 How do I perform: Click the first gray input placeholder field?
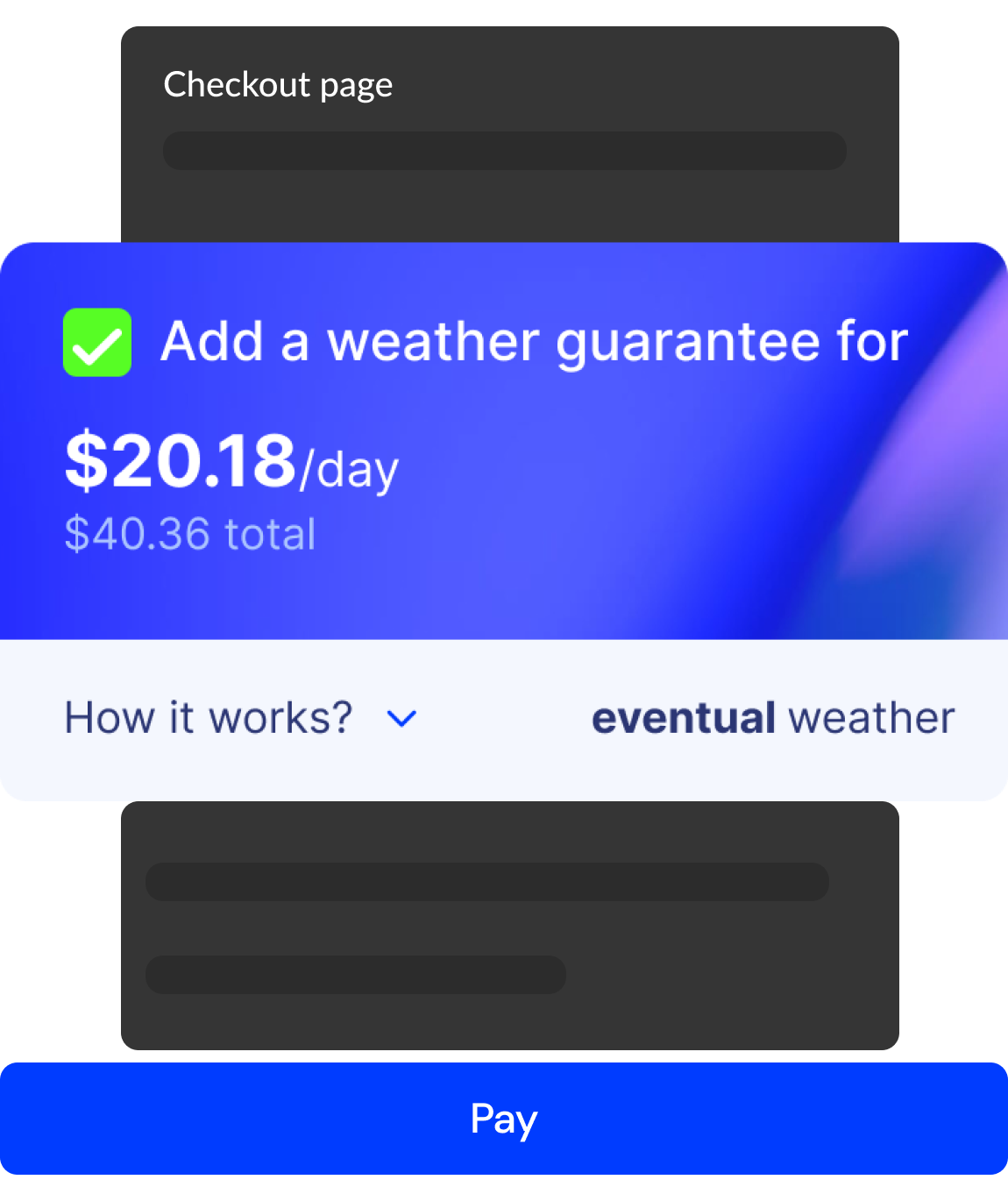tap(504, 149)
